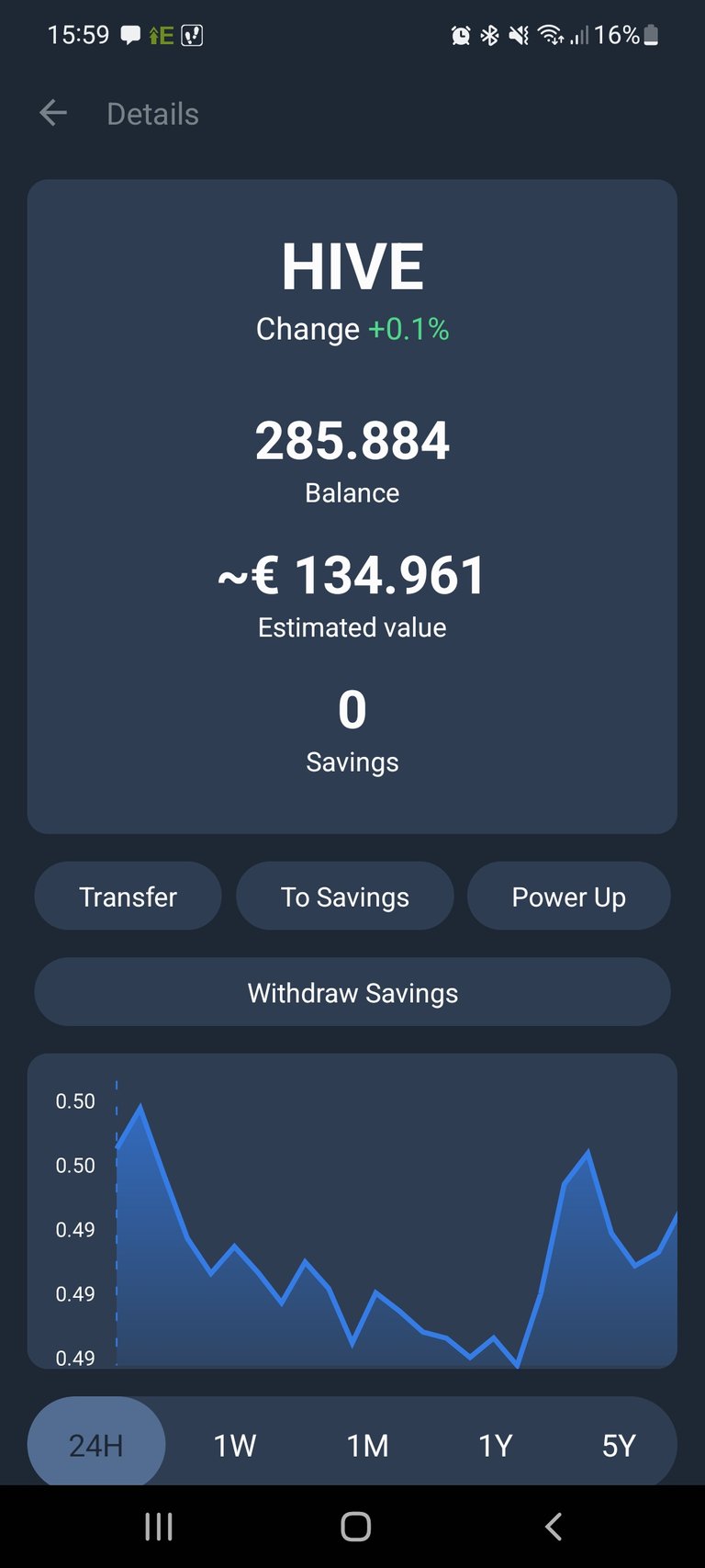Move HIVE with To Savings button
Screen dimensions: 705x1568
pyautogui.click(x=344, y=896)
